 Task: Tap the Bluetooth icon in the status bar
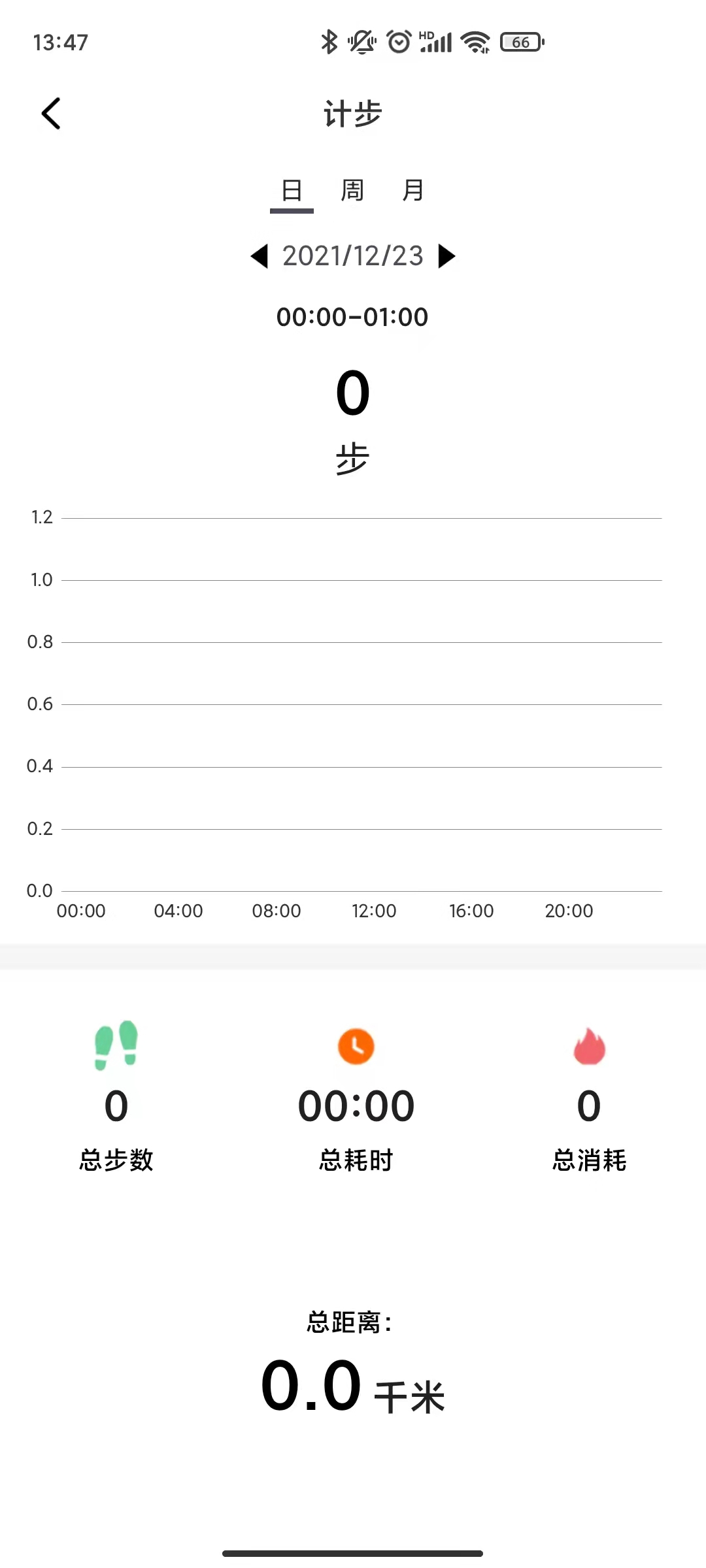329,41
